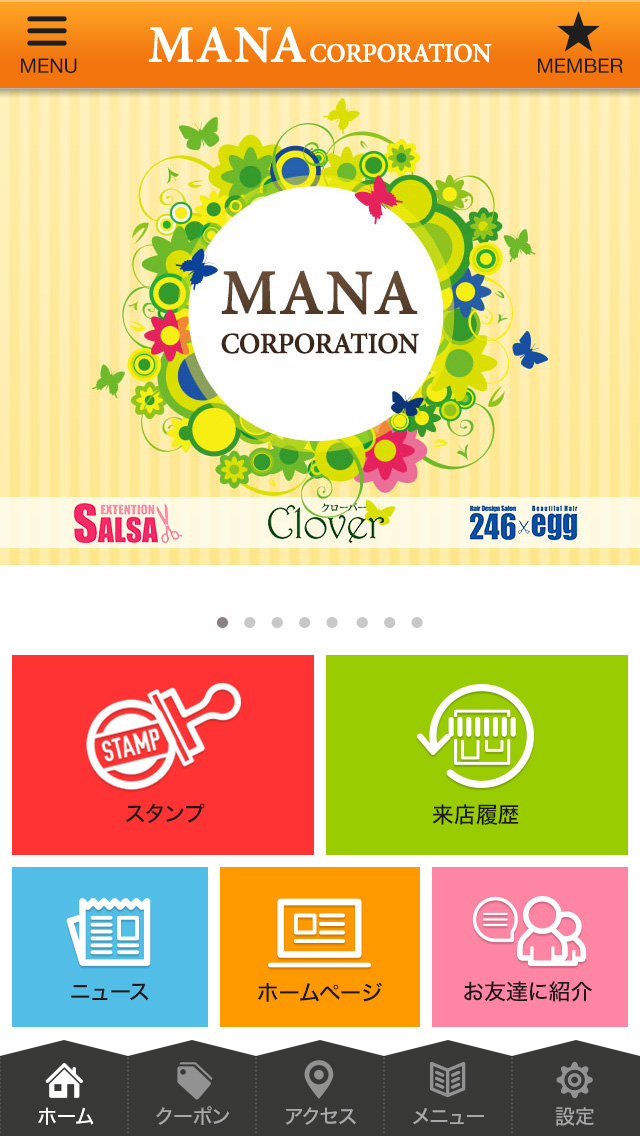Open the MANA Corporation banner
640x1136 pixels.
coord(320,325)
